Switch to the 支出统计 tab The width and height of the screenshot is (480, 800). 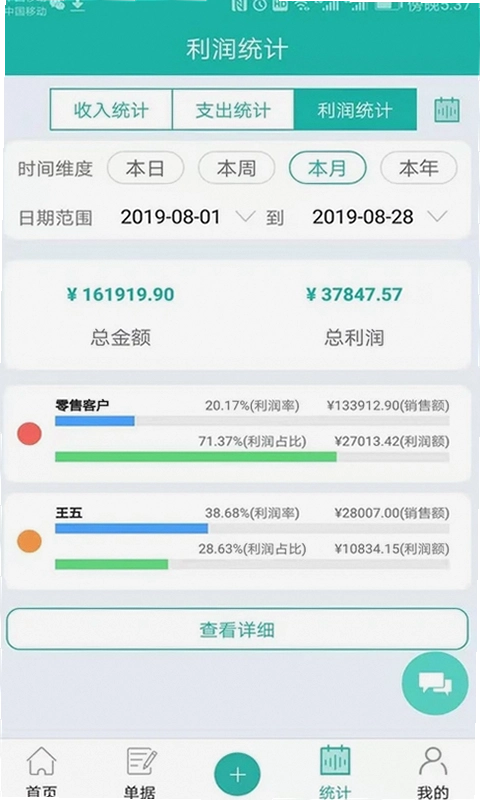tap(233, 110)
